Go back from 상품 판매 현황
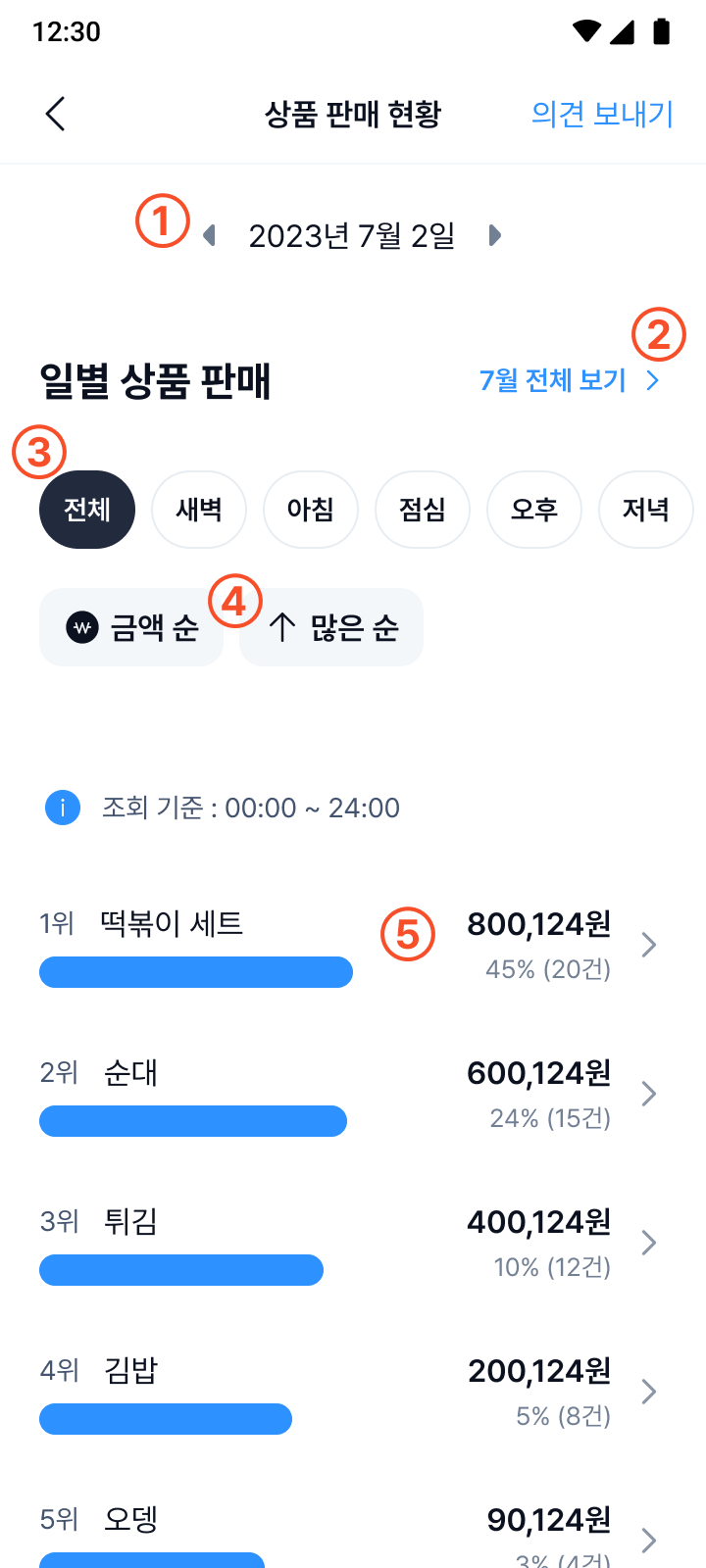 pyautogui.click(x=56, y=114)
